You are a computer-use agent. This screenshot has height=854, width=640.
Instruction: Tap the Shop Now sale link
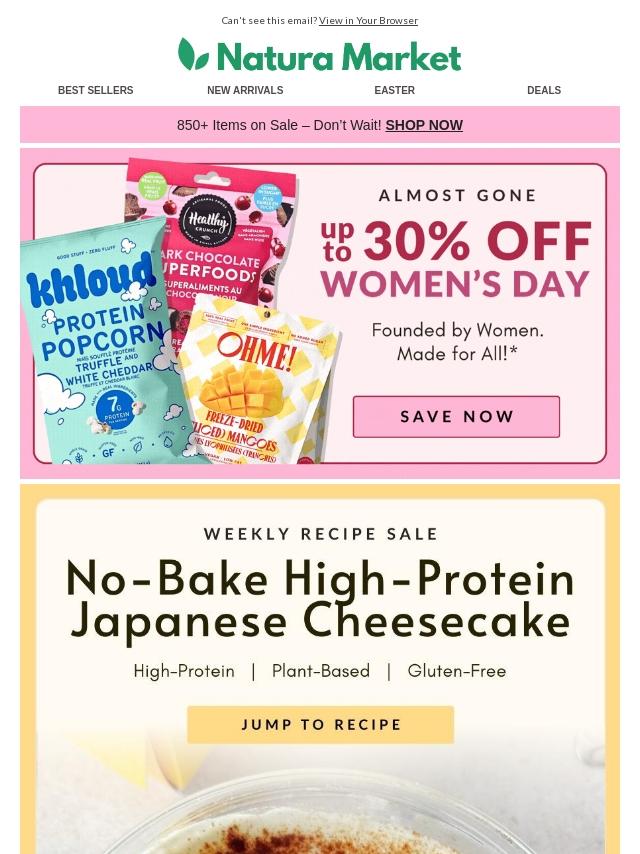coord(424,125)
